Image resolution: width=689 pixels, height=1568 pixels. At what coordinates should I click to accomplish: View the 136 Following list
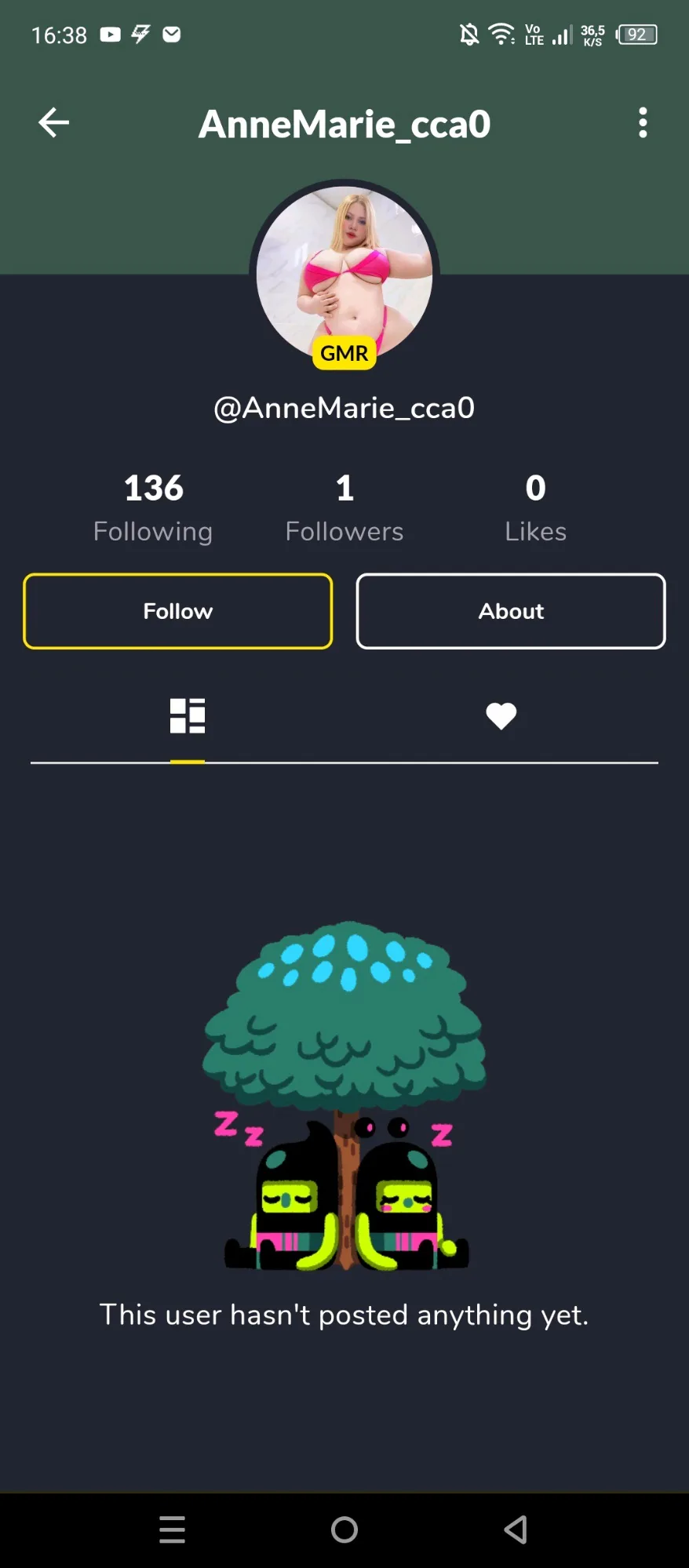pos(153,508)
